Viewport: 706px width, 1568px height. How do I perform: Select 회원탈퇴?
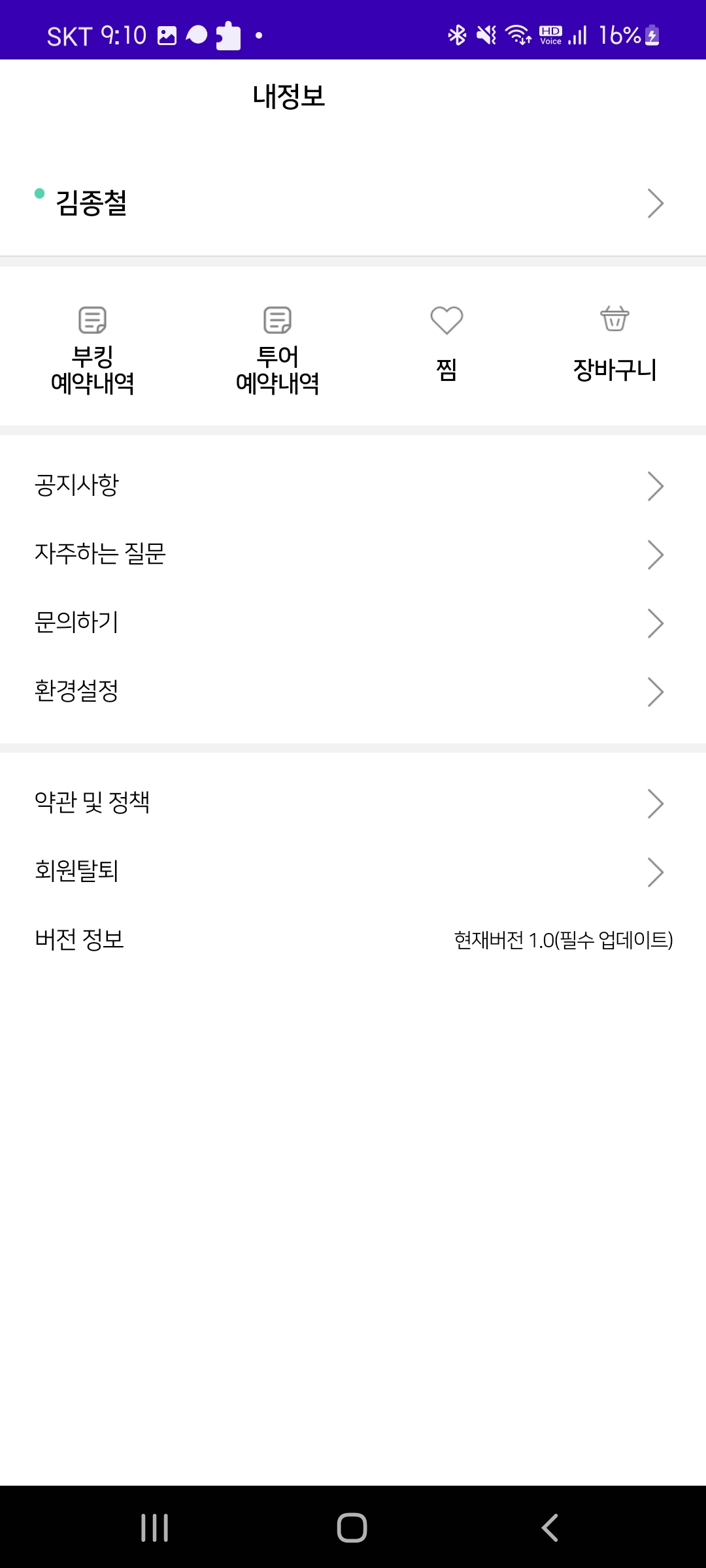click(353, 872)
